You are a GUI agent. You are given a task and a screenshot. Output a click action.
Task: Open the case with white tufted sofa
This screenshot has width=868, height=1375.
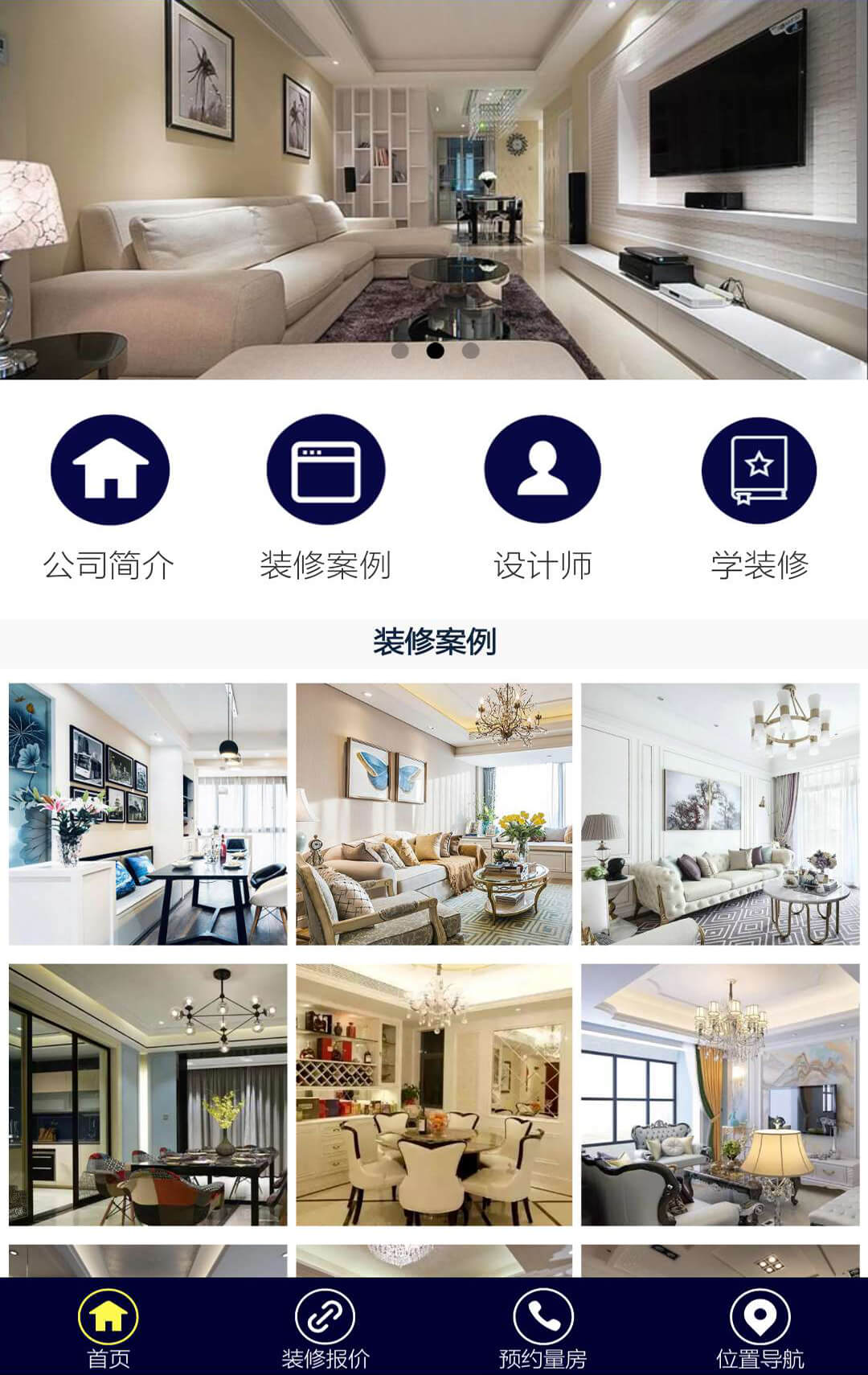(x=720, y=814)
